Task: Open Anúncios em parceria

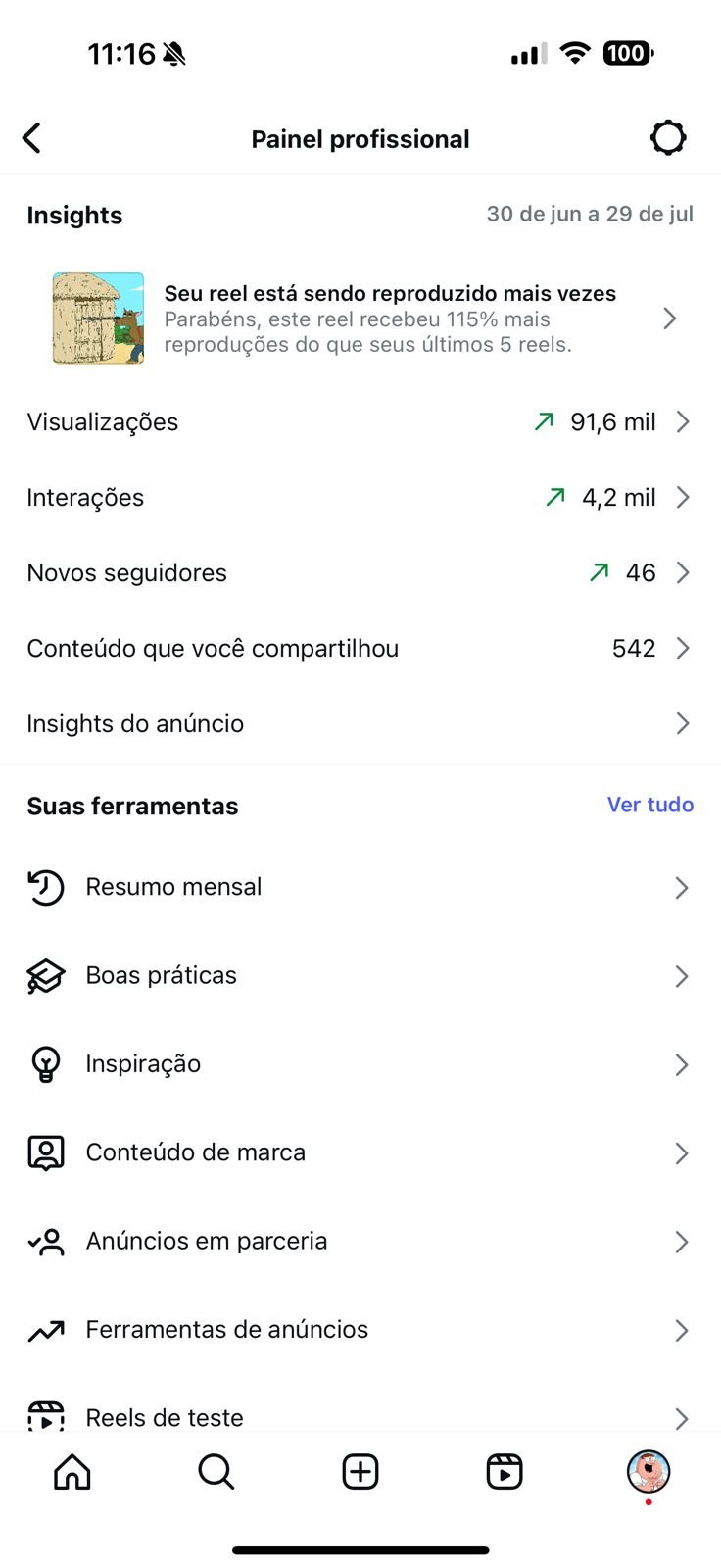Action: 360,1242
